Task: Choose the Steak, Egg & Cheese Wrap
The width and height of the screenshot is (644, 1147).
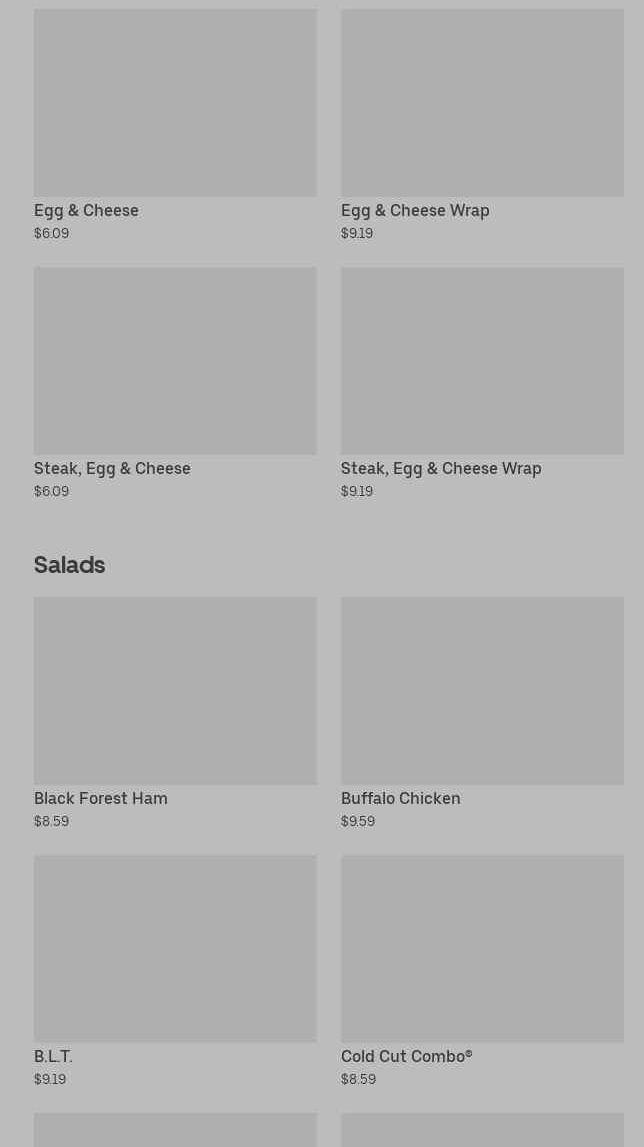Action: pyautogui.click(x=482, y=362)
